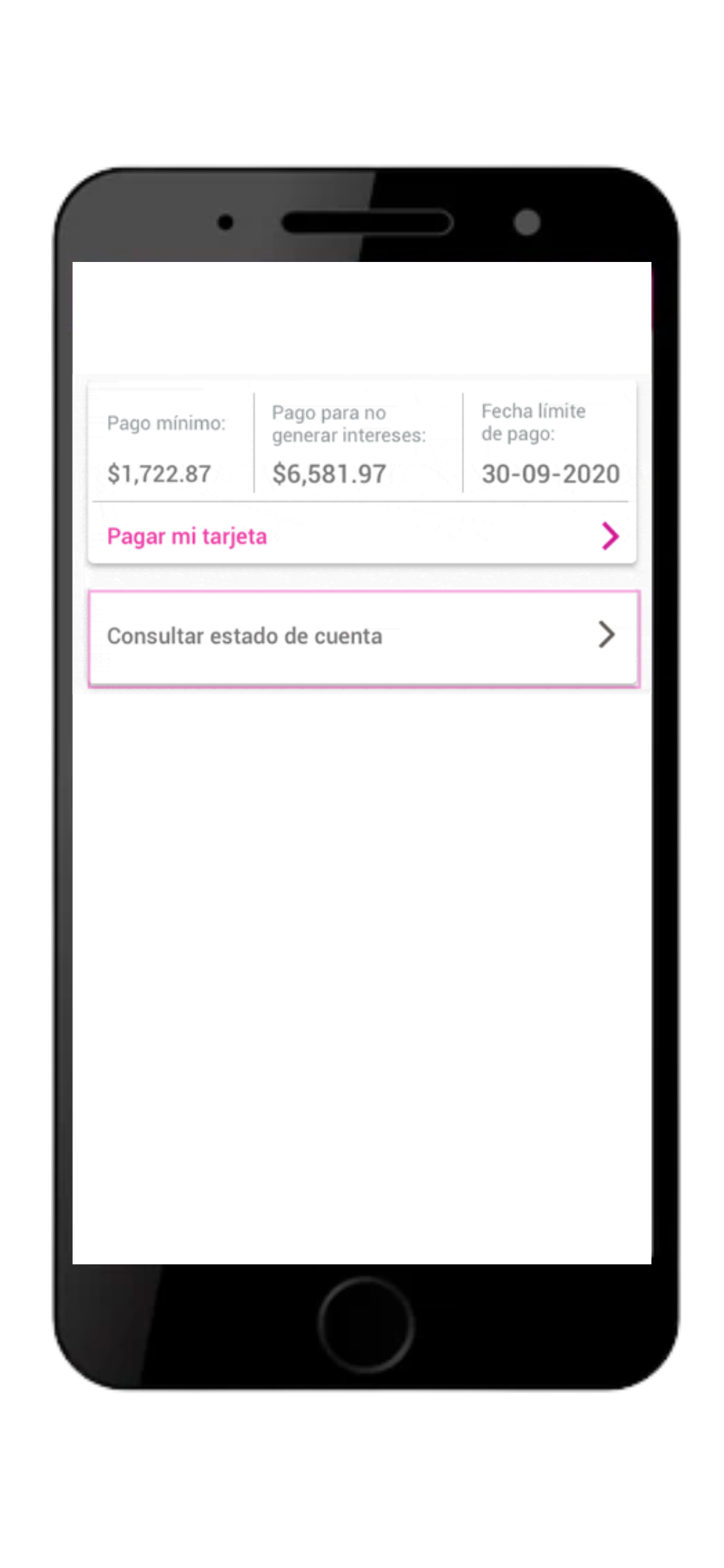Tap the Fecha límite de pago label

click(532, 423)
